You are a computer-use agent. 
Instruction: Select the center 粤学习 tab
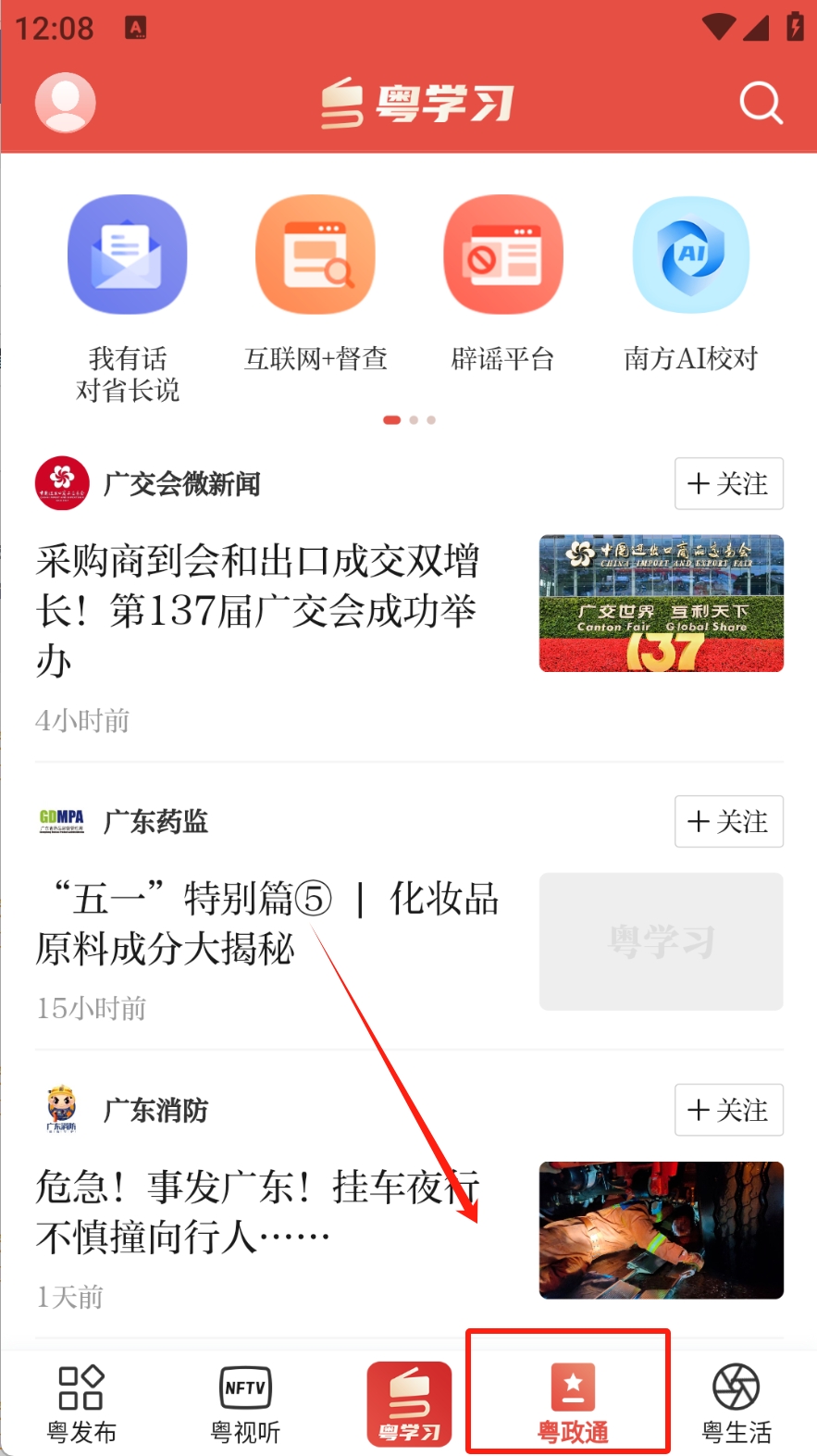409,1404
